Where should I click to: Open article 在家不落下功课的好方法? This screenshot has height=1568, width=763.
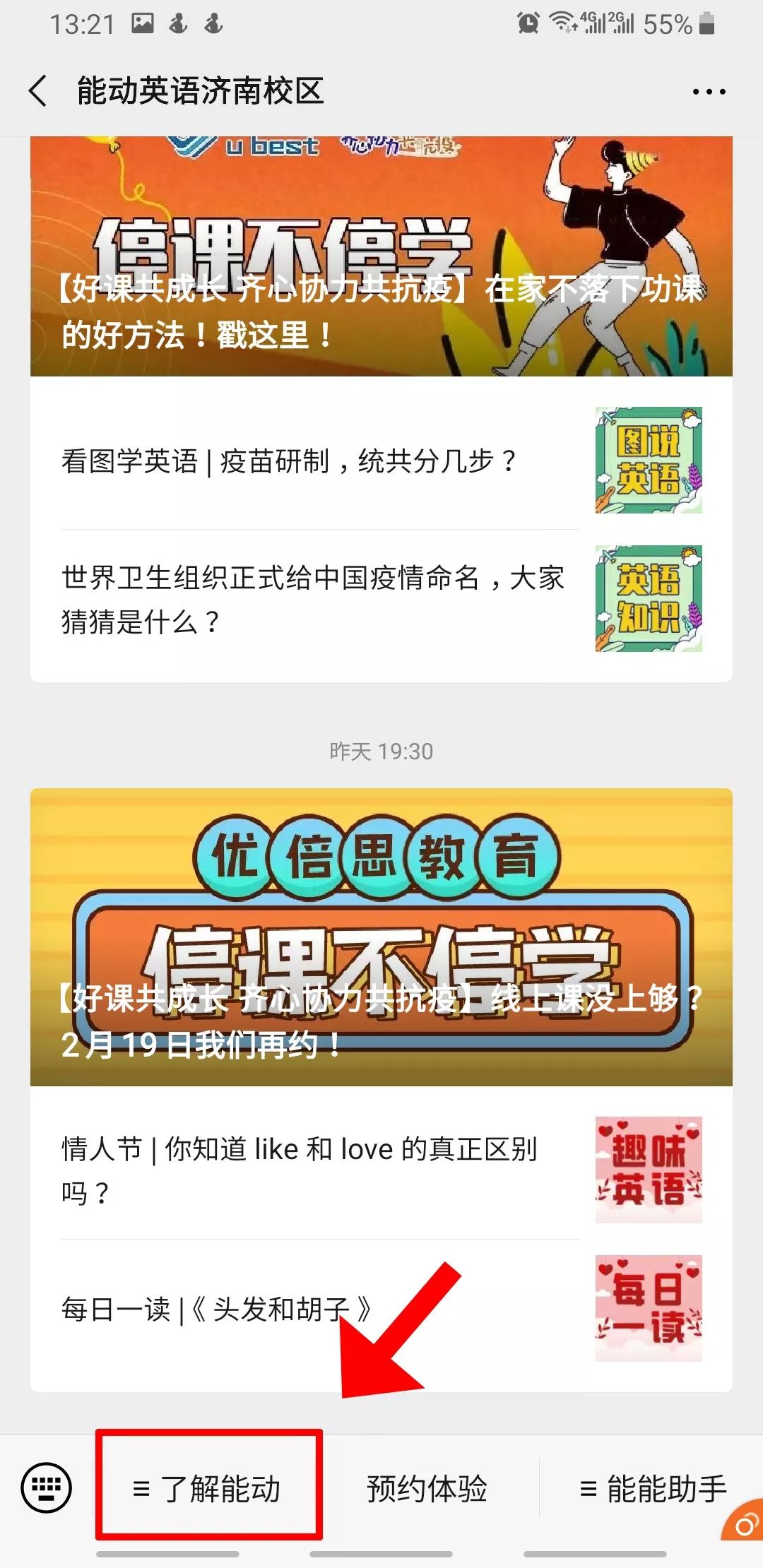[381, 256]
